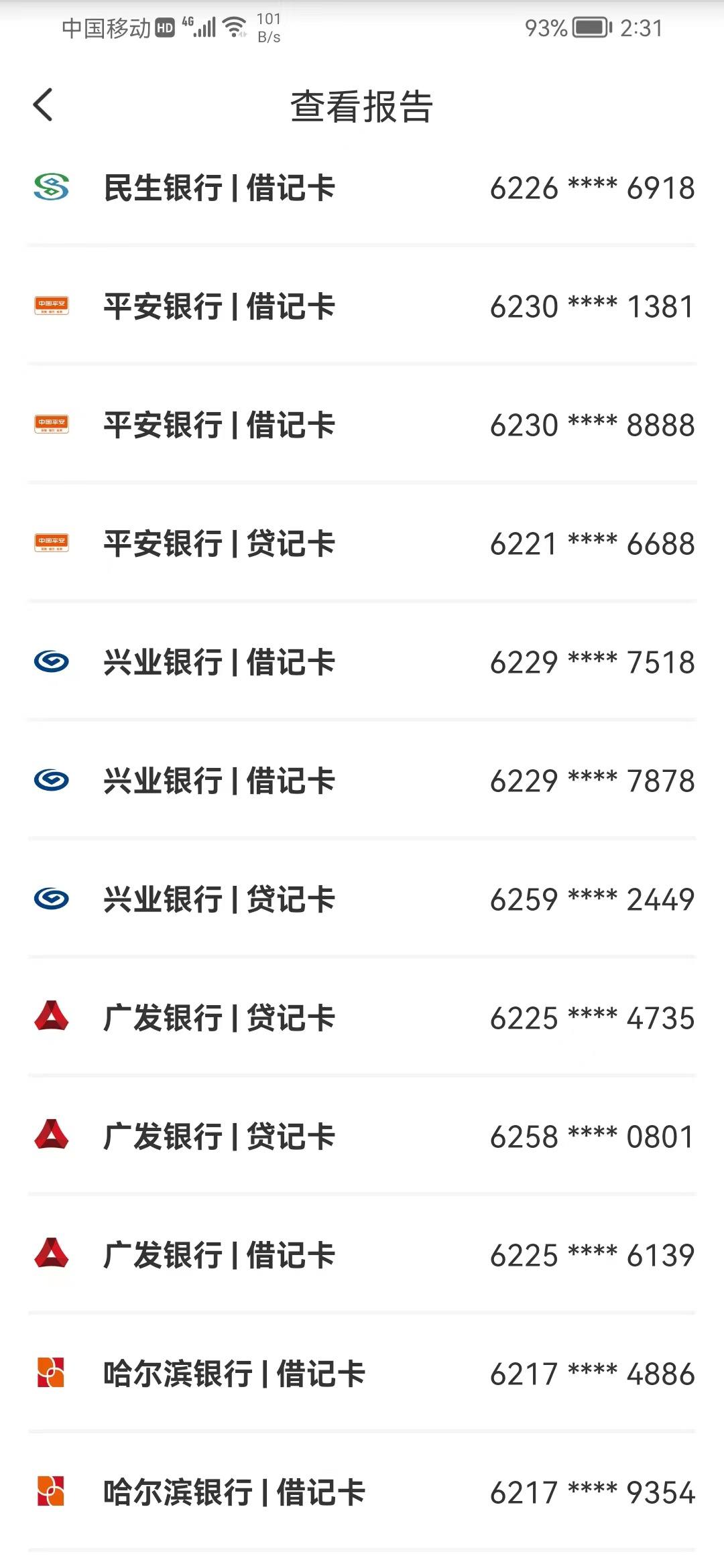Open 平安银行 借记卡 ending 8888
Viewport: 724px width, 1568px height.
click(x=362, y=425)
